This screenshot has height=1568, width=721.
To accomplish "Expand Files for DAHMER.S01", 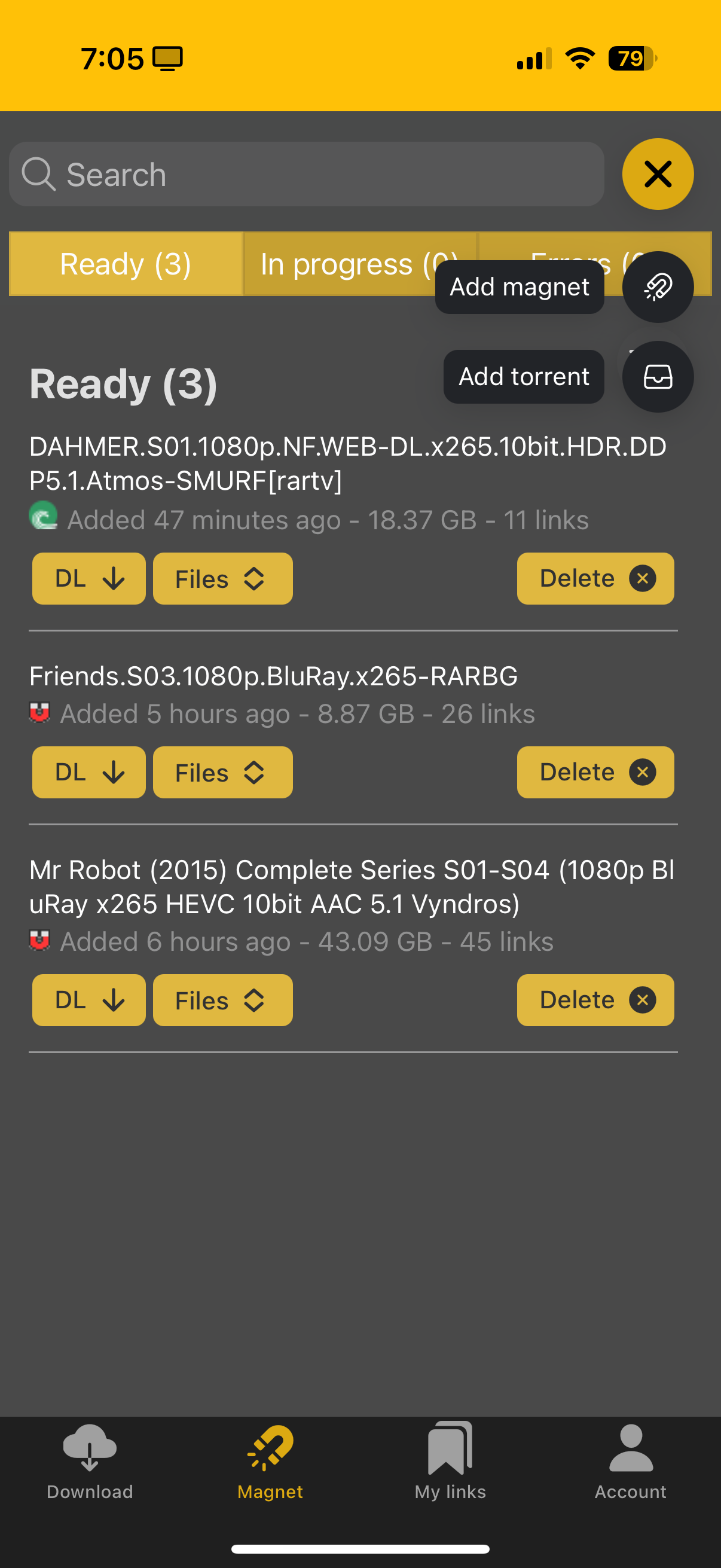I will coord(222,578).
